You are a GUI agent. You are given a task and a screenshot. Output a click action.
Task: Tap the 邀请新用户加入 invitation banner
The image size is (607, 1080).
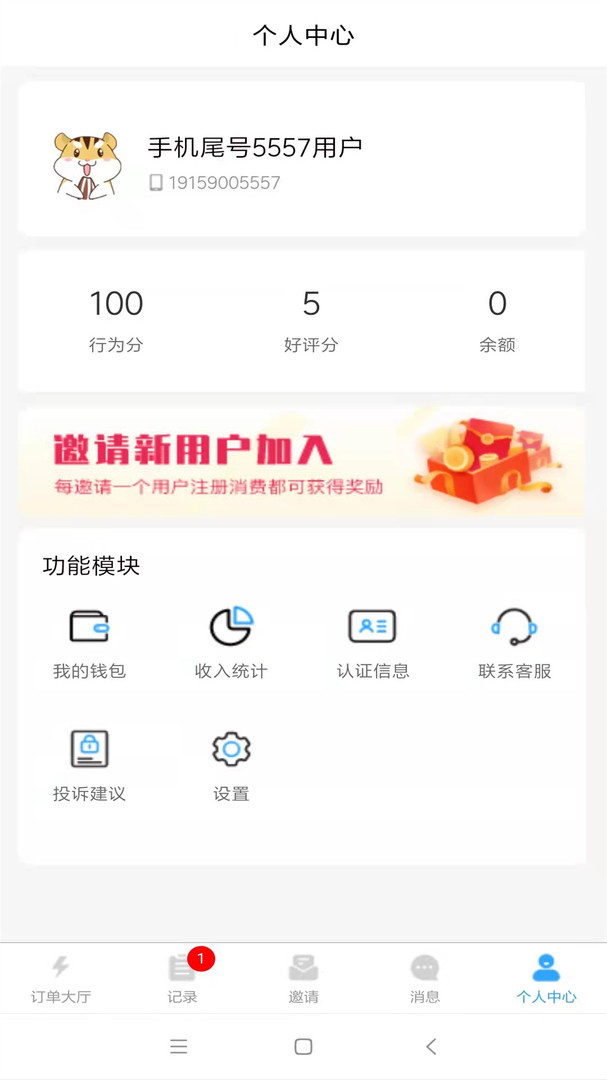tap(302, 463)
